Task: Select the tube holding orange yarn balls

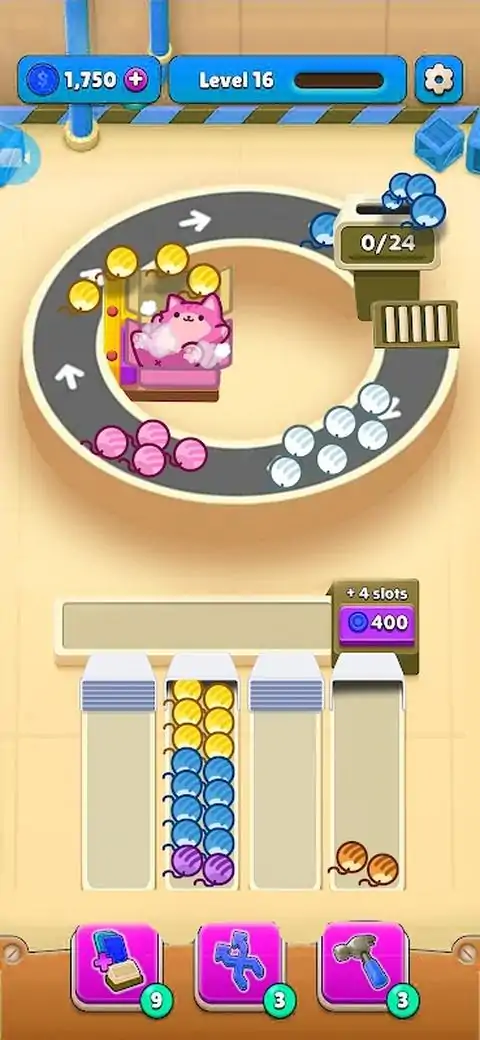Action: click(x=368, y=773)
